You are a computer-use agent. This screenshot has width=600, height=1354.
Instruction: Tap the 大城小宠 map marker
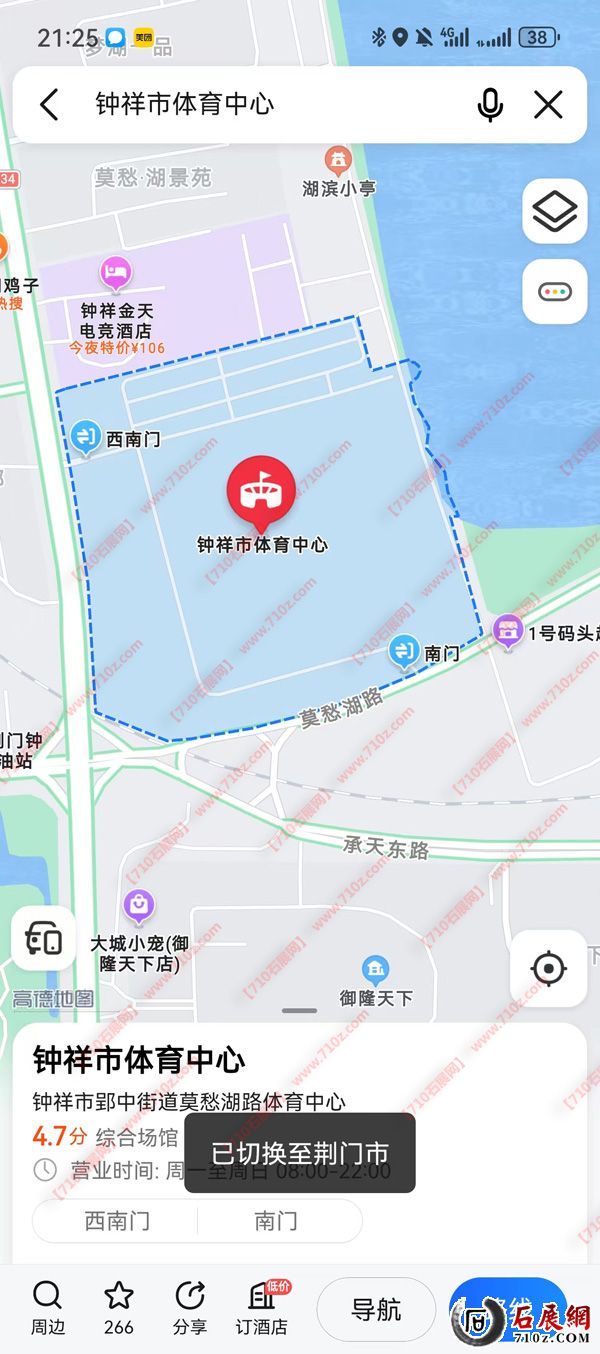(x=138, y=906)
